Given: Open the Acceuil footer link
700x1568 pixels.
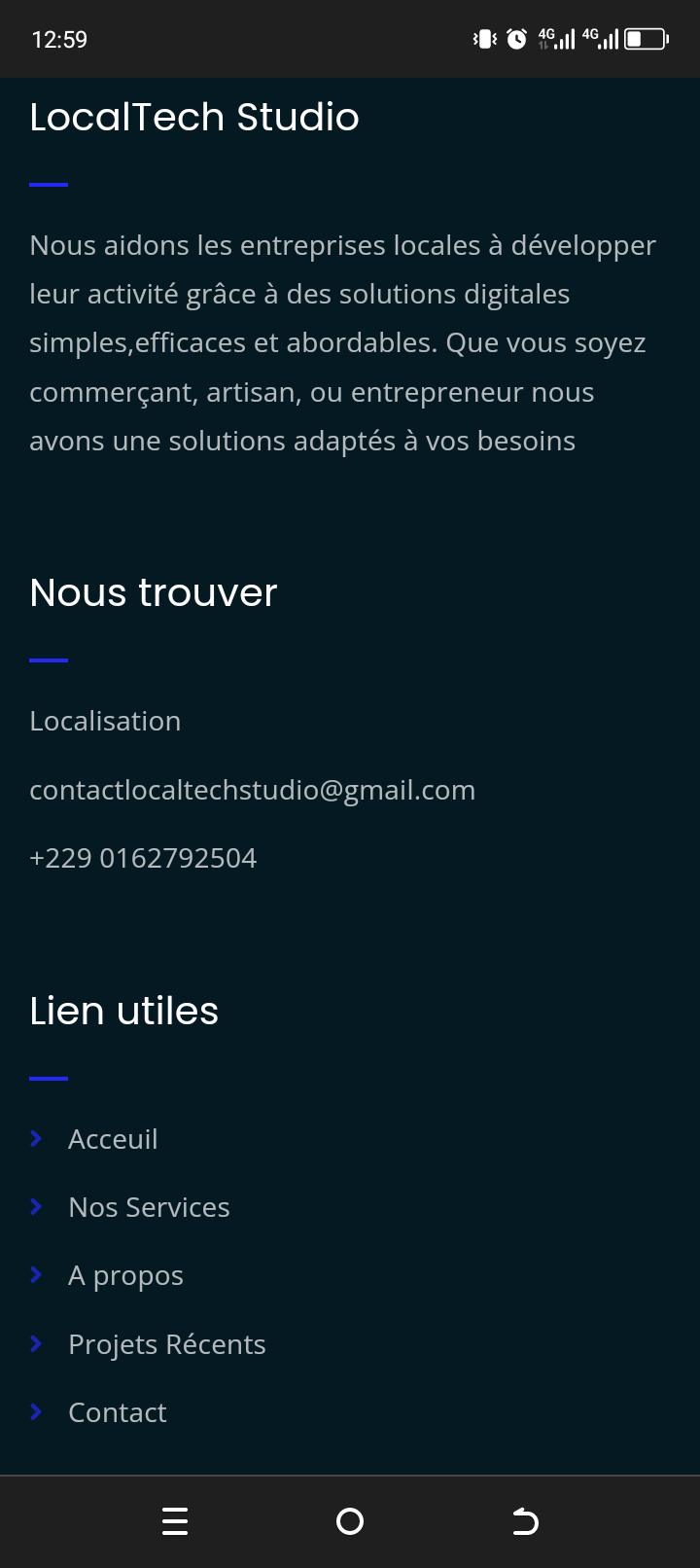Looking at the screenshot, I should pos(113,1139).
